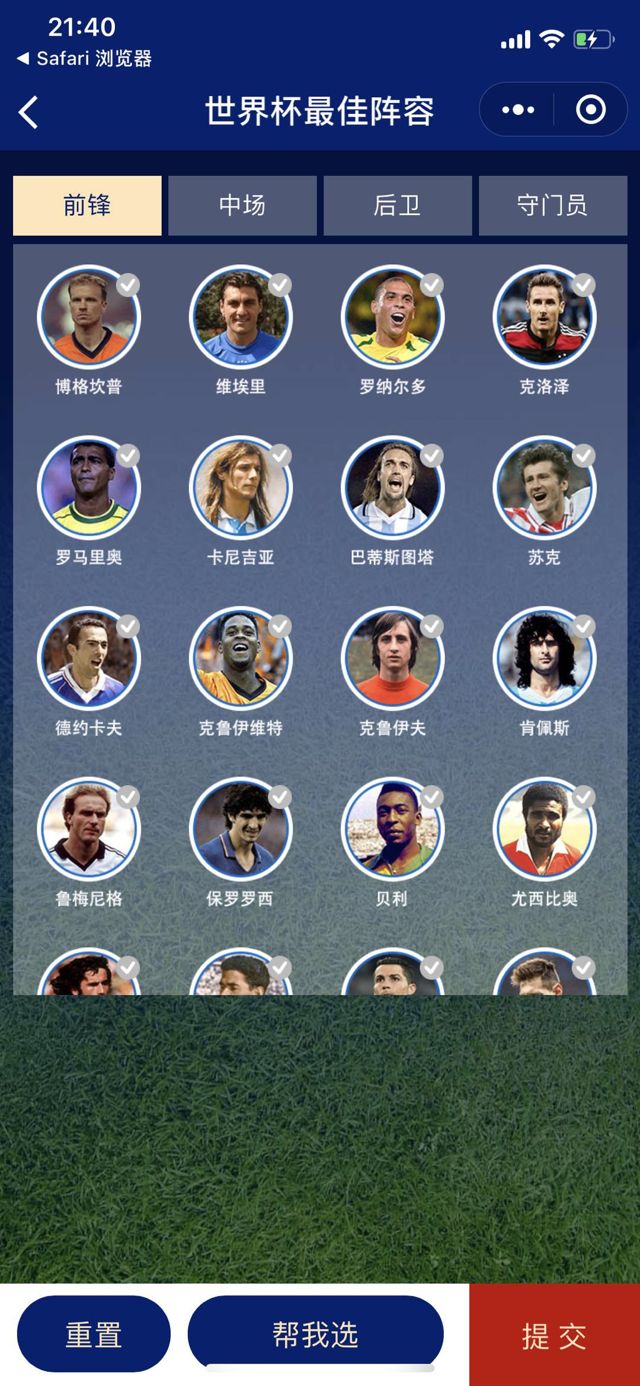Choose player 罗马里奥
Image resolution: width=640 pixels, height=1386 pixels.
[x=89, y=489]
